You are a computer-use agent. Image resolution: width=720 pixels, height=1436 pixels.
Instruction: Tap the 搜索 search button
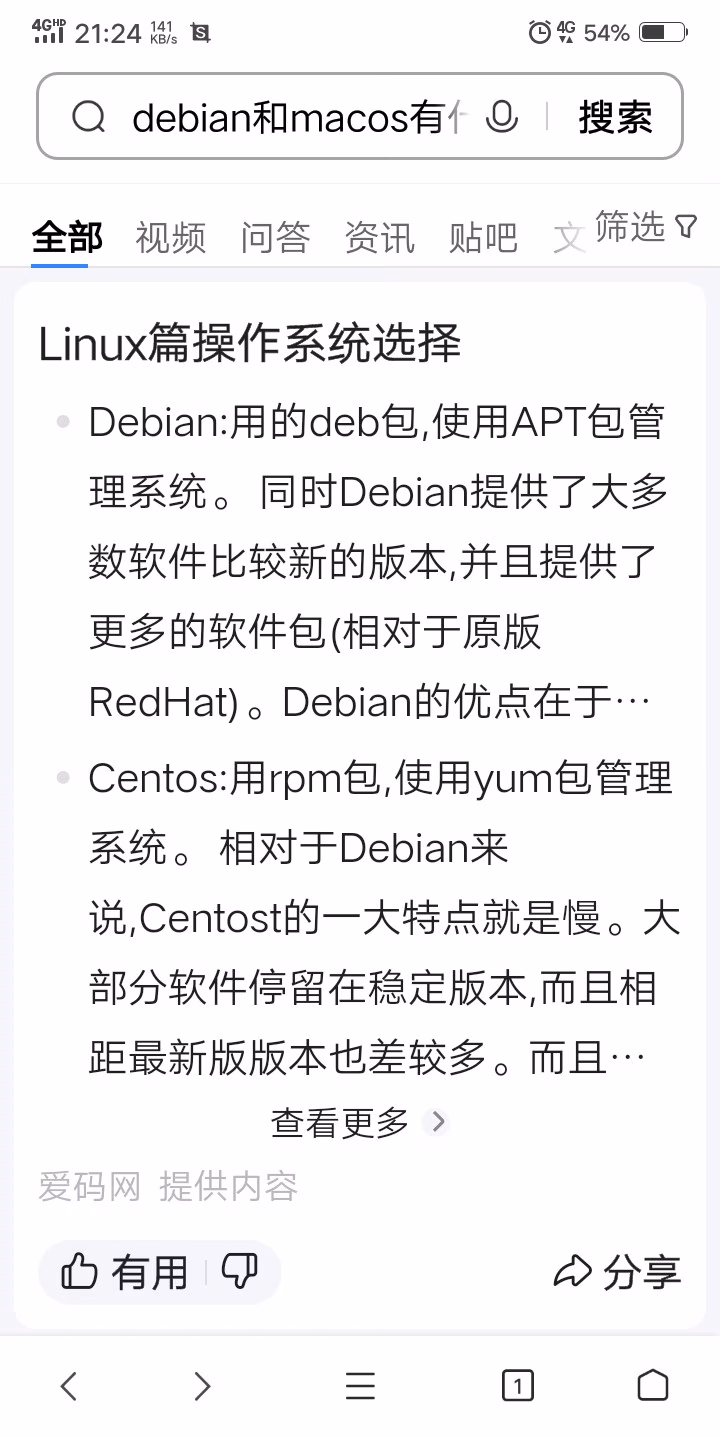coord(615,118)
